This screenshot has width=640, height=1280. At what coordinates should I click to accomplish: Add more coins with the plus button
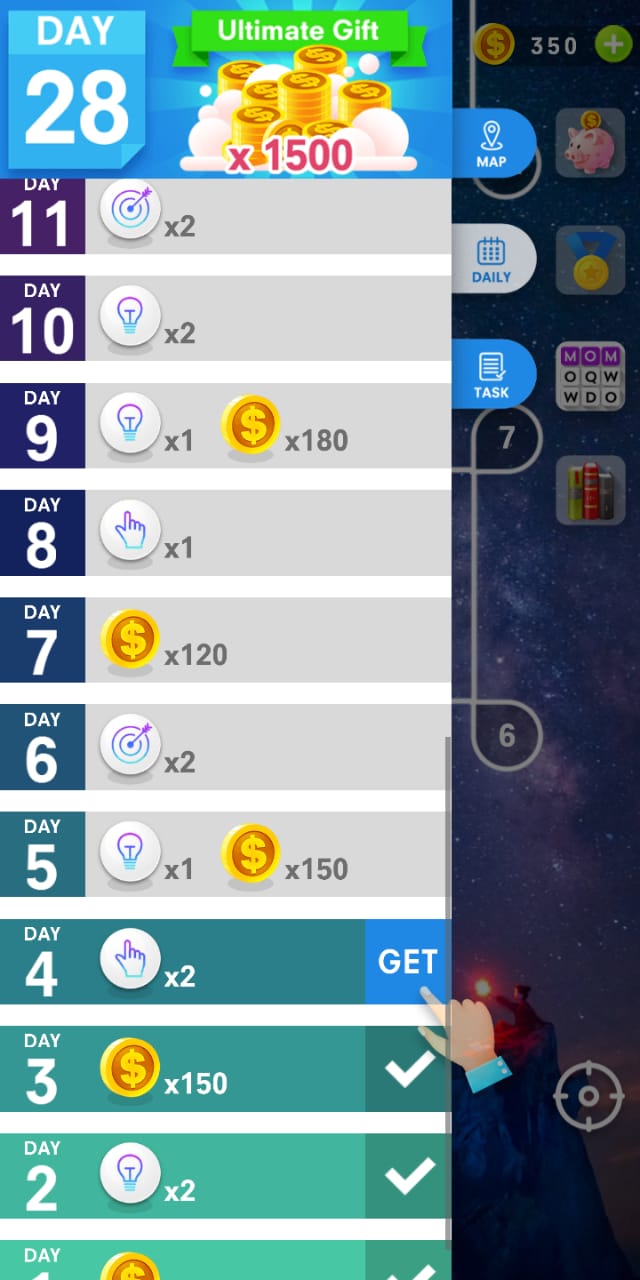click(612, 44)
